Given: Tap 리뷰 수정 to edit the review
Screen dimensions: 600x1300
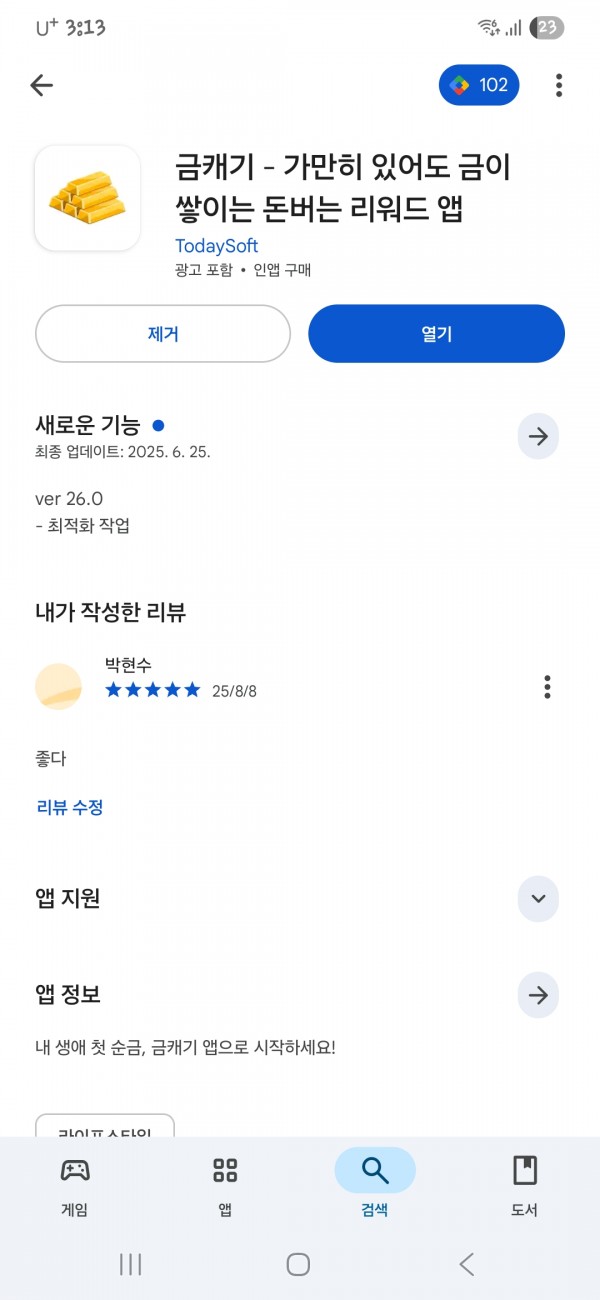Looking at the screenshot, I should (70, 807).
